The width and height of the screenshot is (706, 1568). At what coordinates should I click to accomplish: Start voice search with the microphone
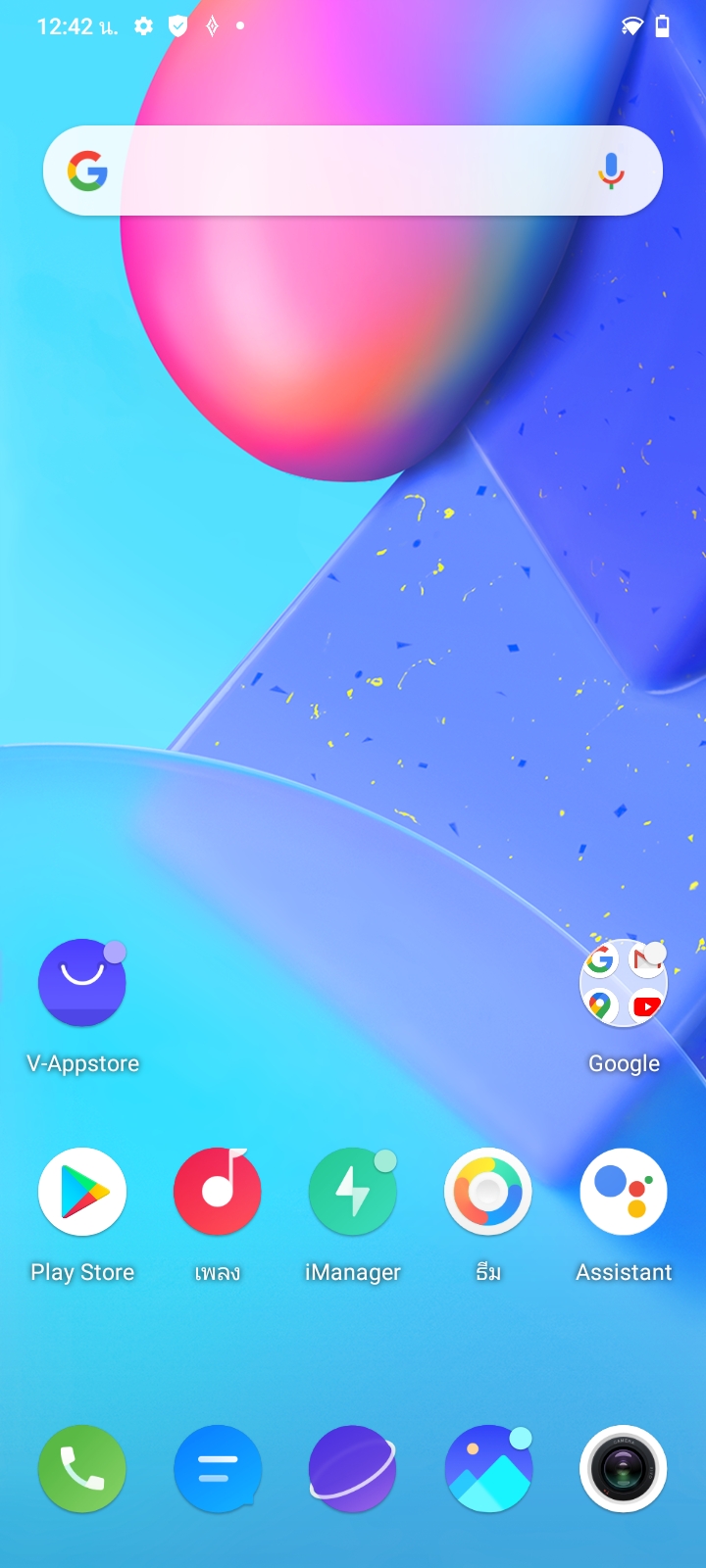611,171
